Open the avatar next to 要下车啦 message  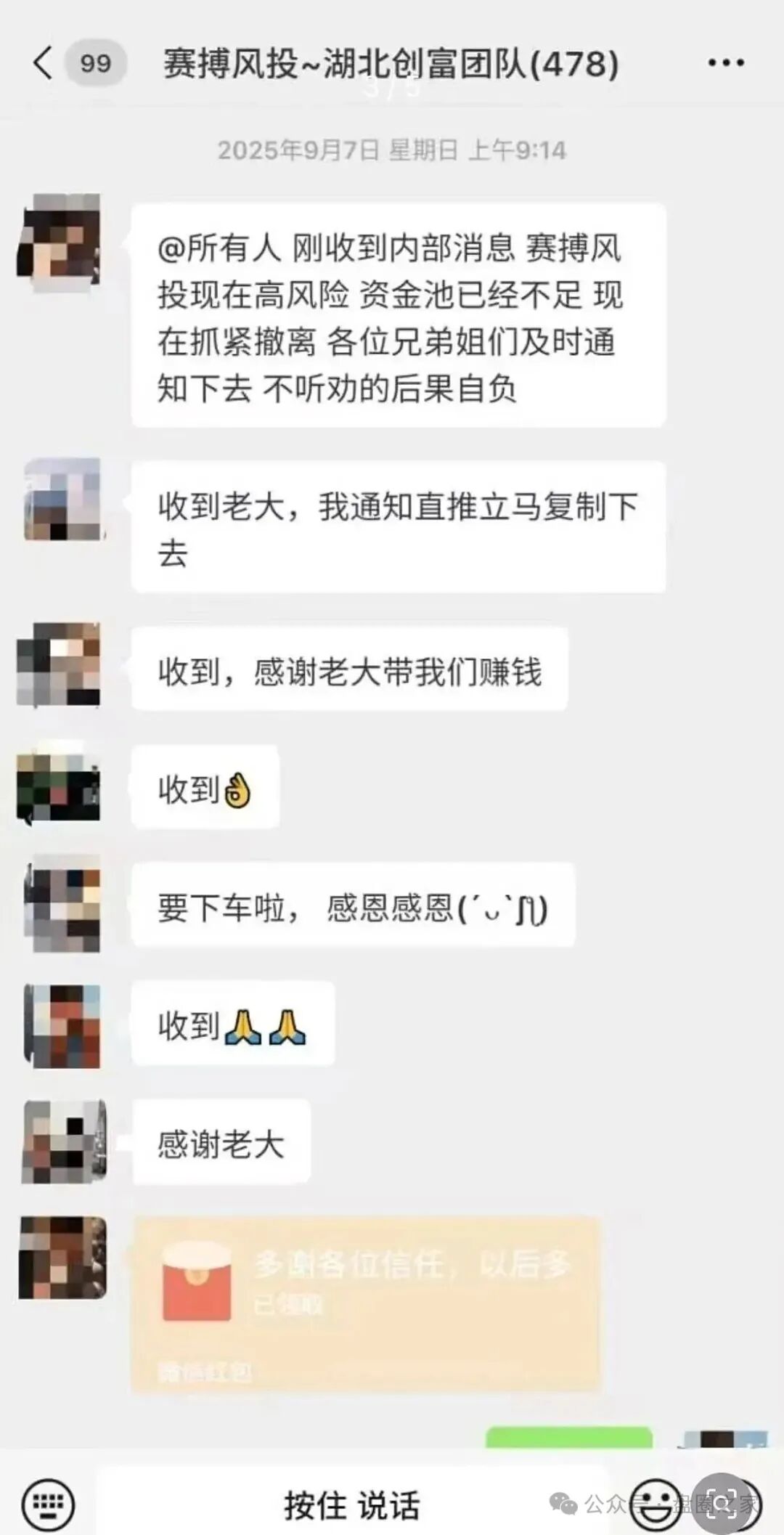tap(62, 905)
